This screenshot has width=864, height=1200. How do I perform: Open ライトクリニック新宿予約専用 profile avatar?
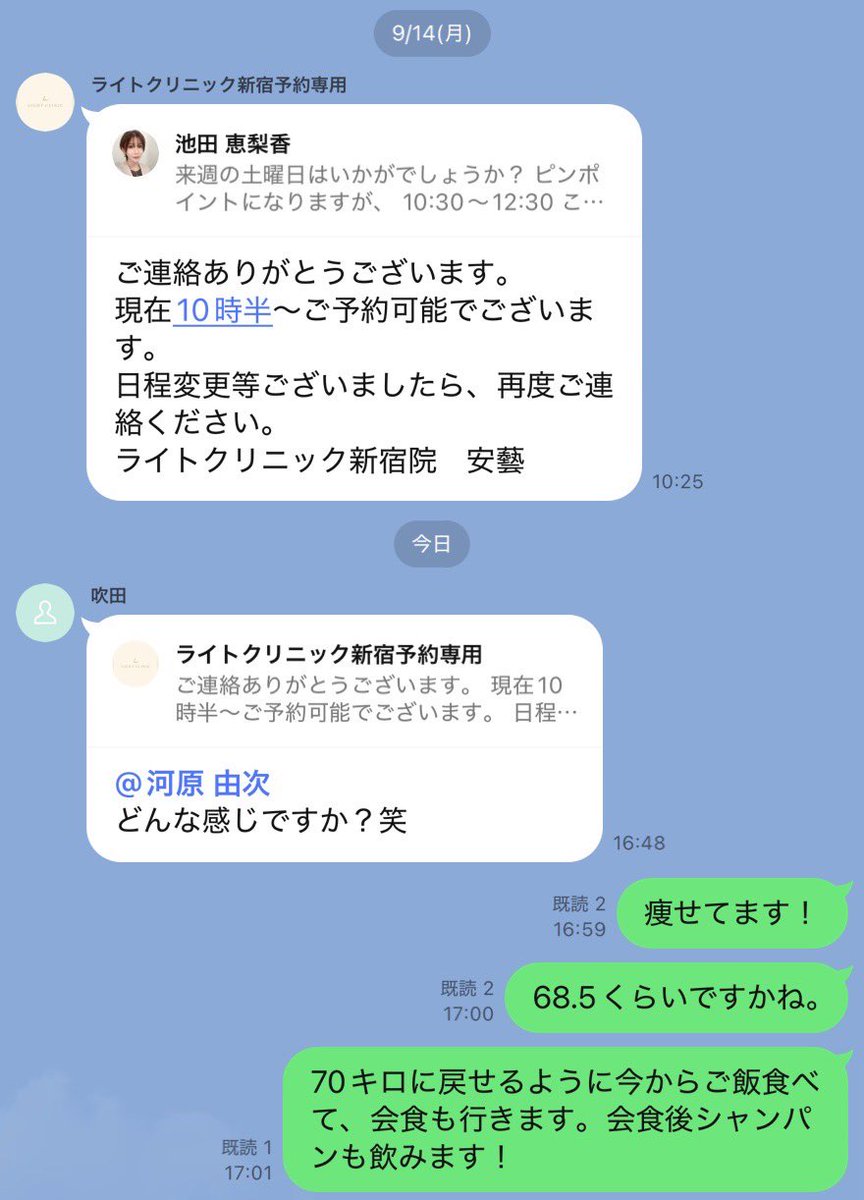45,101
